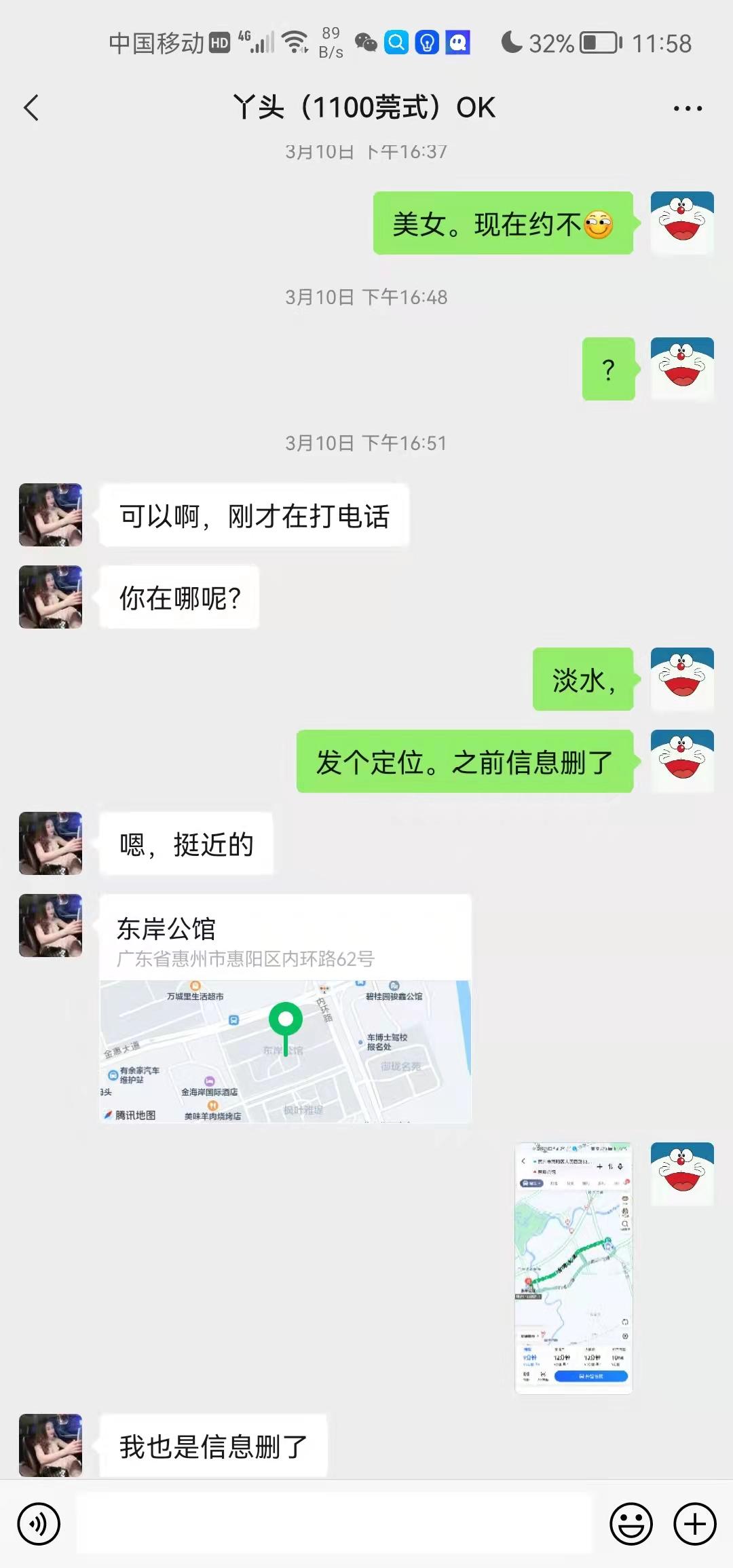The width and height of the screenshot is (733, 1568).
Task: Switch to voice message input
Action: [39, 1524]
